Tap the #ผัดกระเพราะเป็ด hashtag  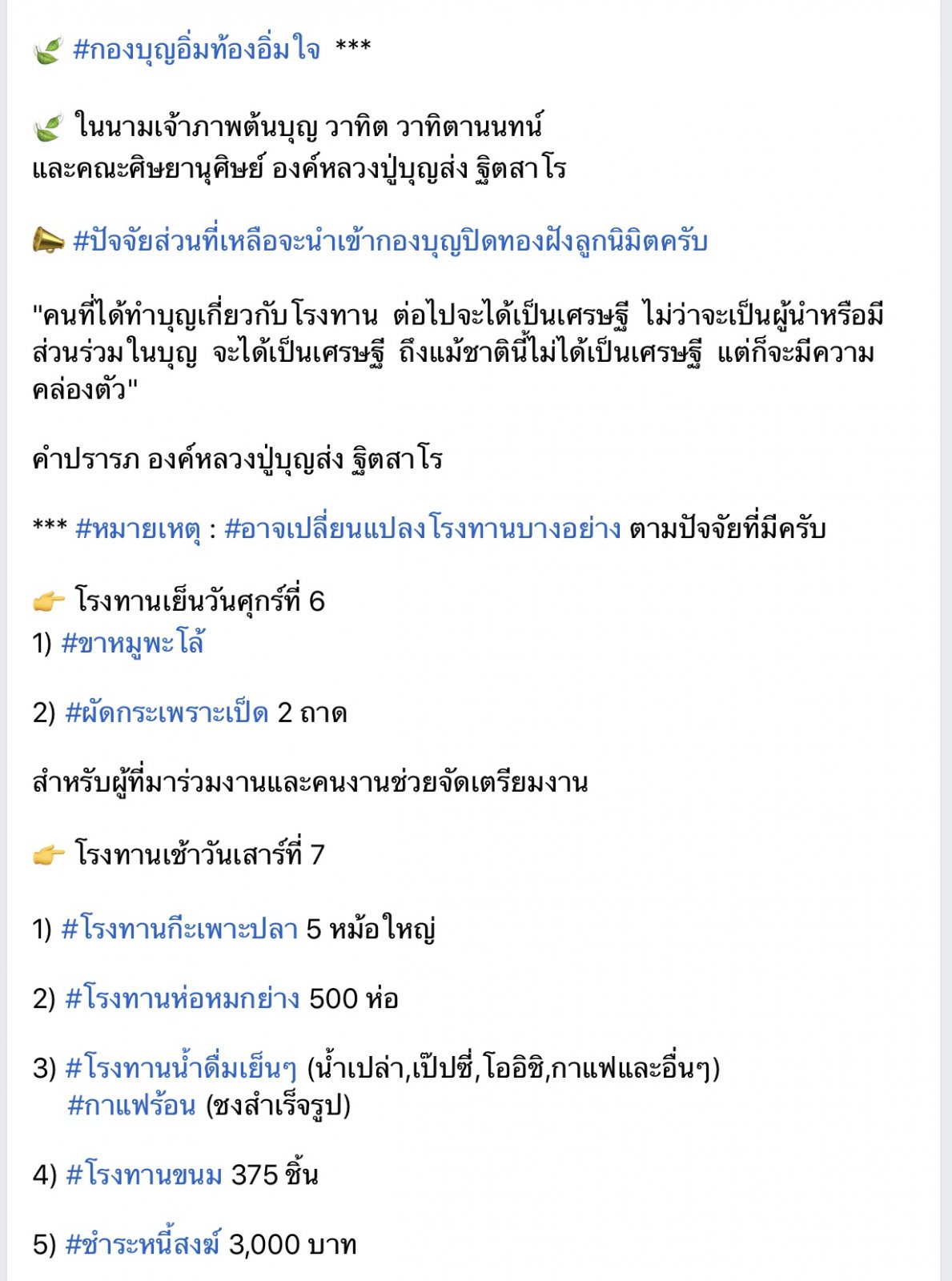167,713
